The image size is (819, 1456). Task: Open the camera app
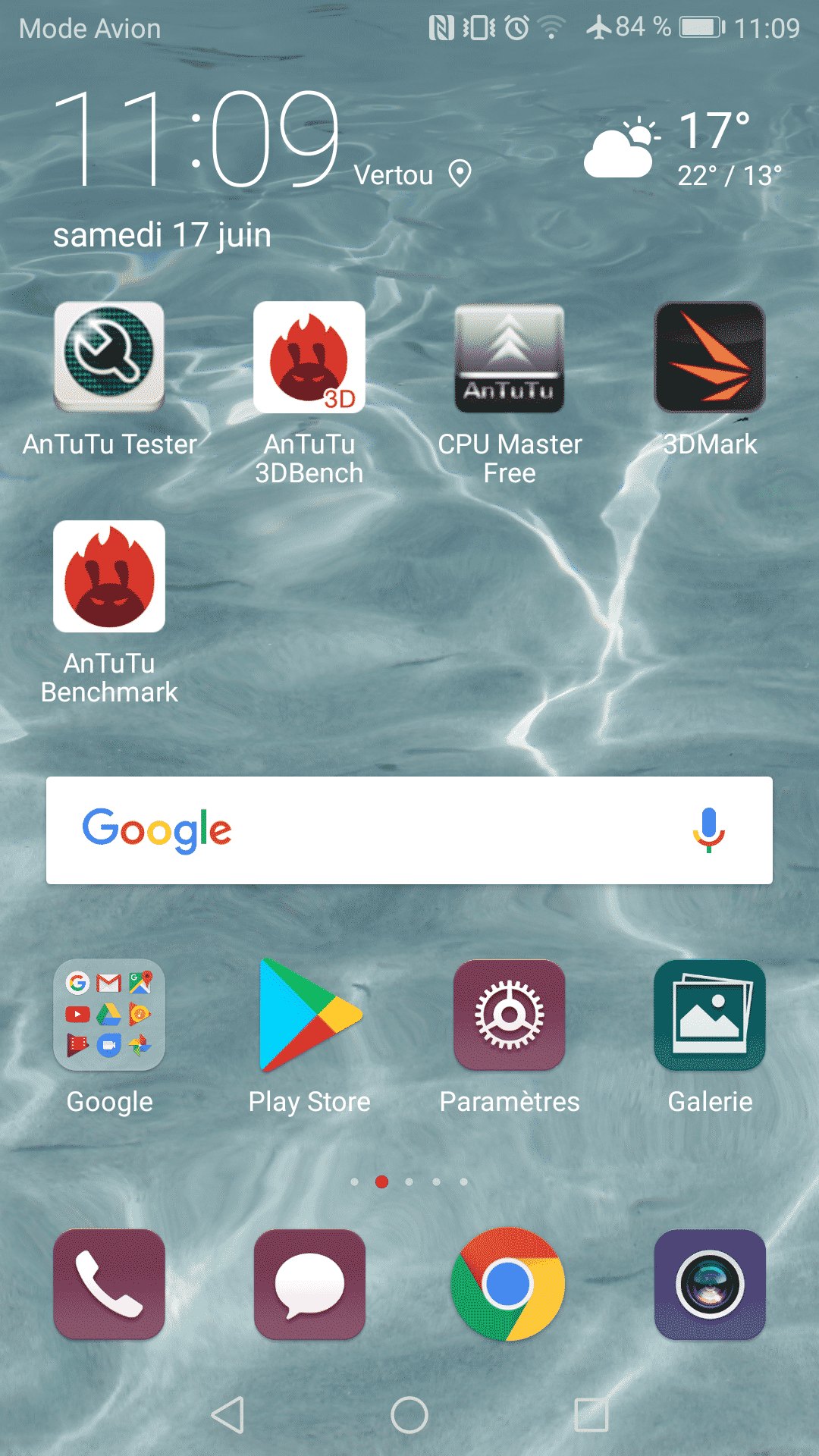click(710, 1285)
